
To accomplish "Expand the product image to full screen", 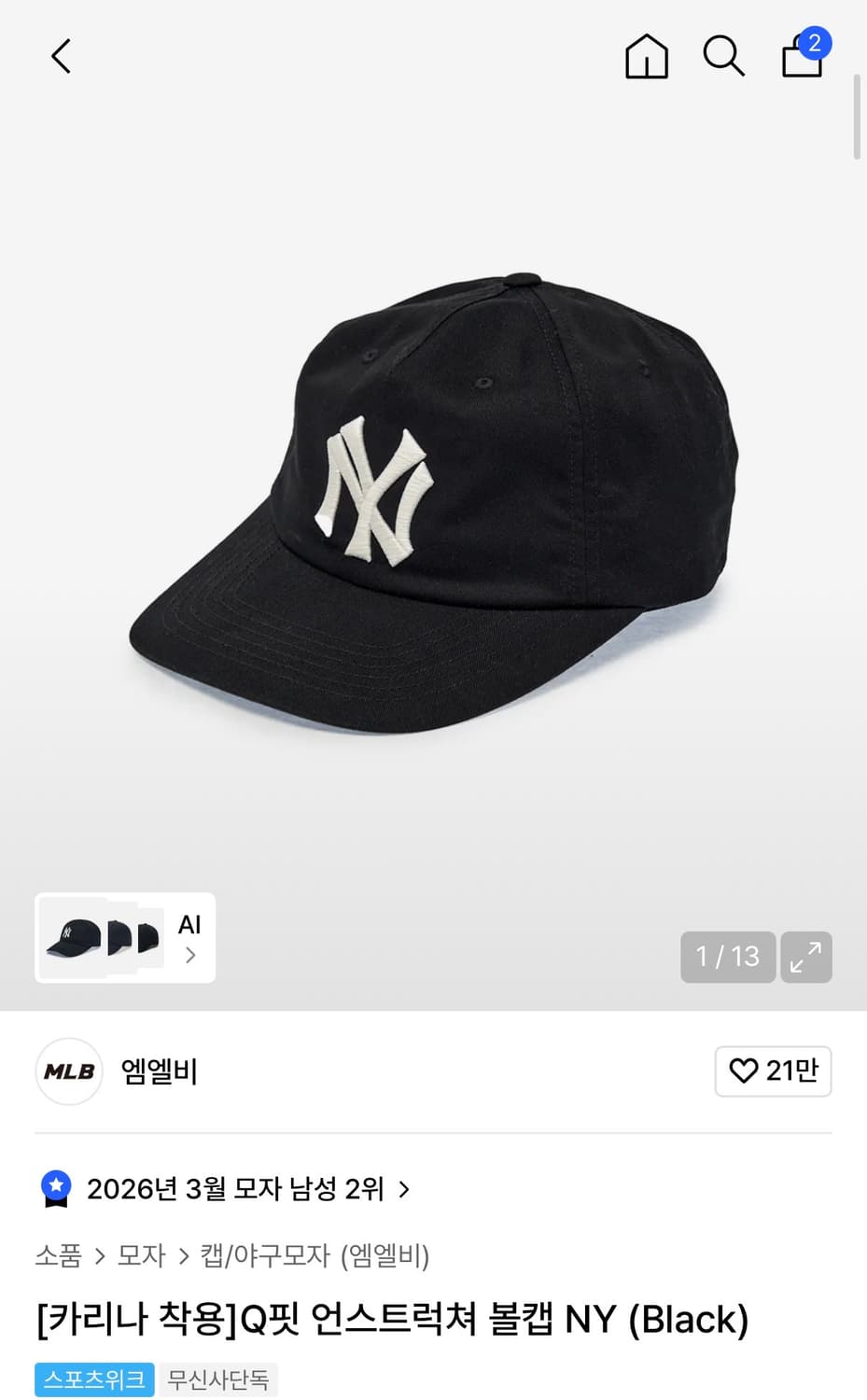I will coord(805,957).
